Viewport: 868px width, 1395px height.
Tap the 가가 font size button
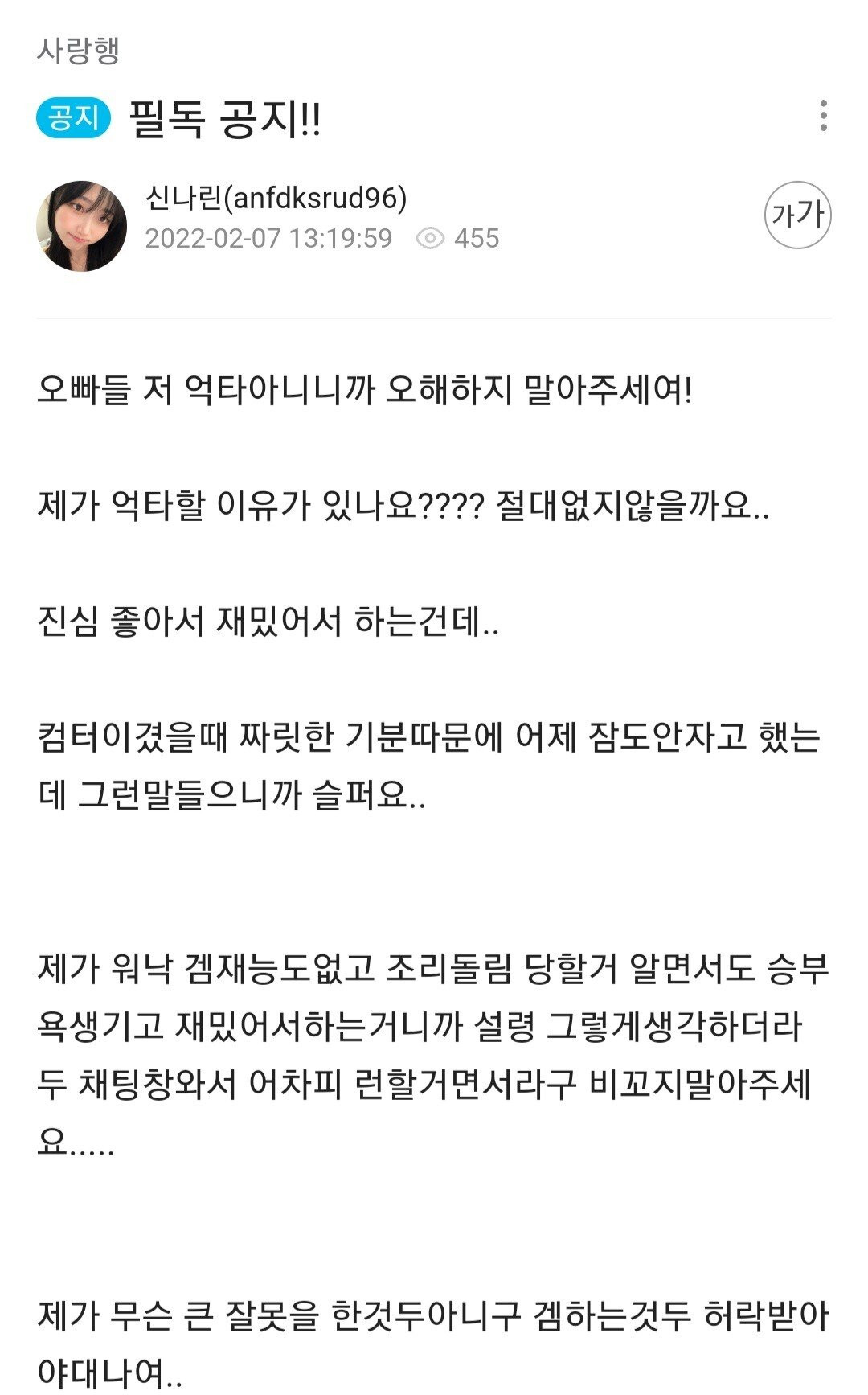pyautogui.click(x=797, y=215)
